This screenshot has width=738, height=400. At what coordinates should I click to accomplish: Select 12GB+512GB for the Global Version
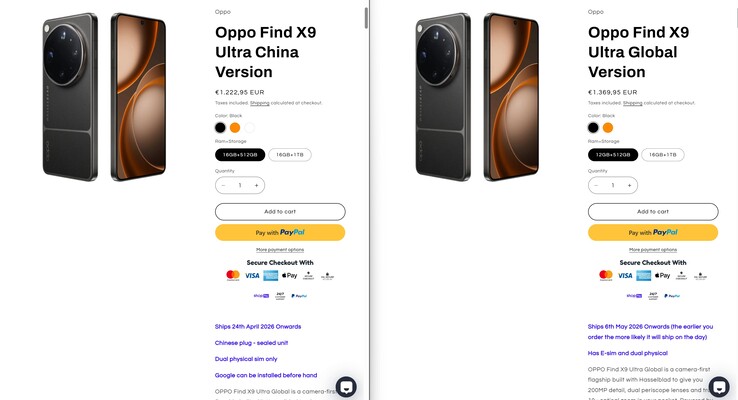[x=613, y=155]
